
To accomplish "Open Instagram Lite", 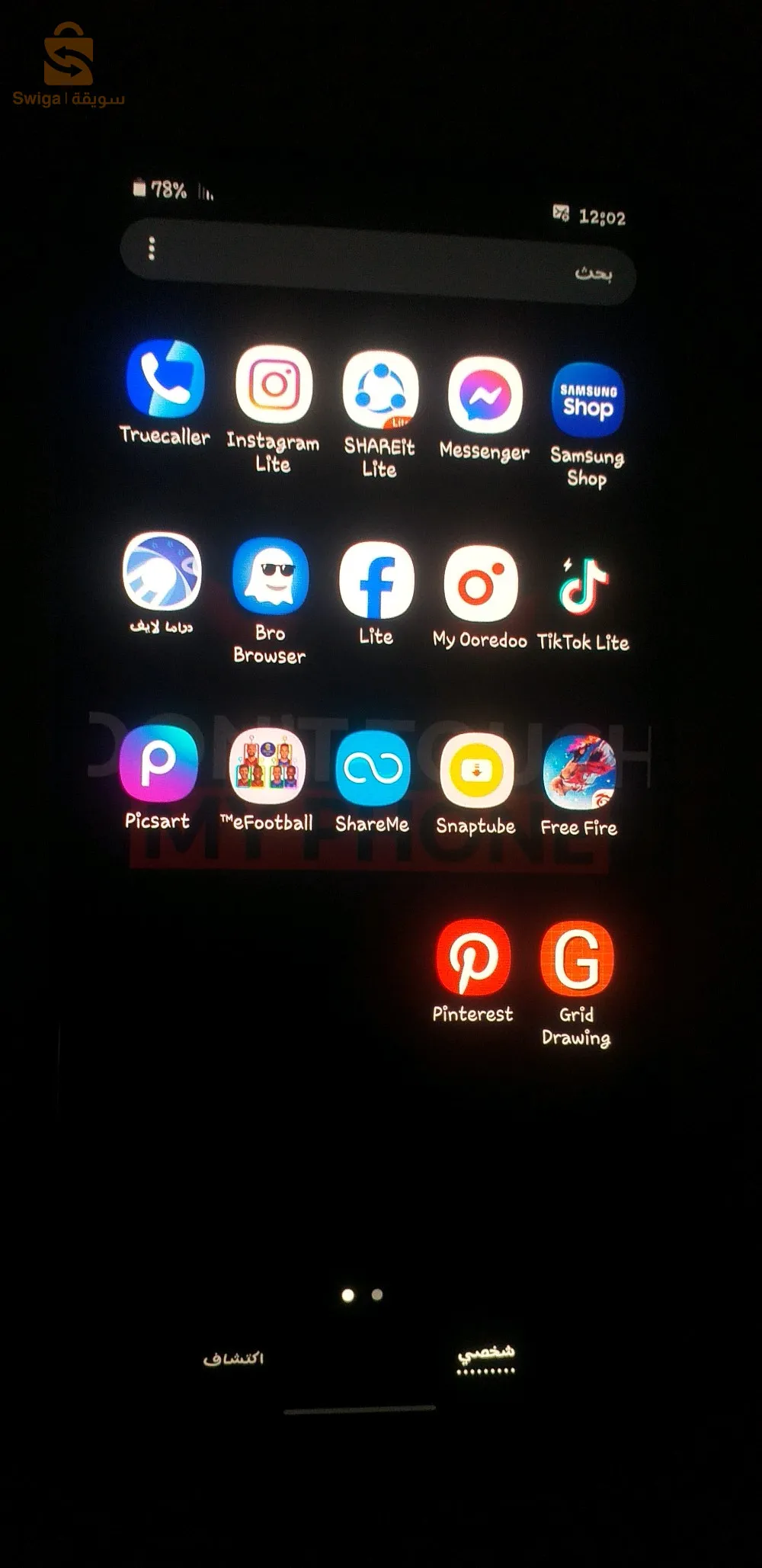I will click(x=274, y=384).
